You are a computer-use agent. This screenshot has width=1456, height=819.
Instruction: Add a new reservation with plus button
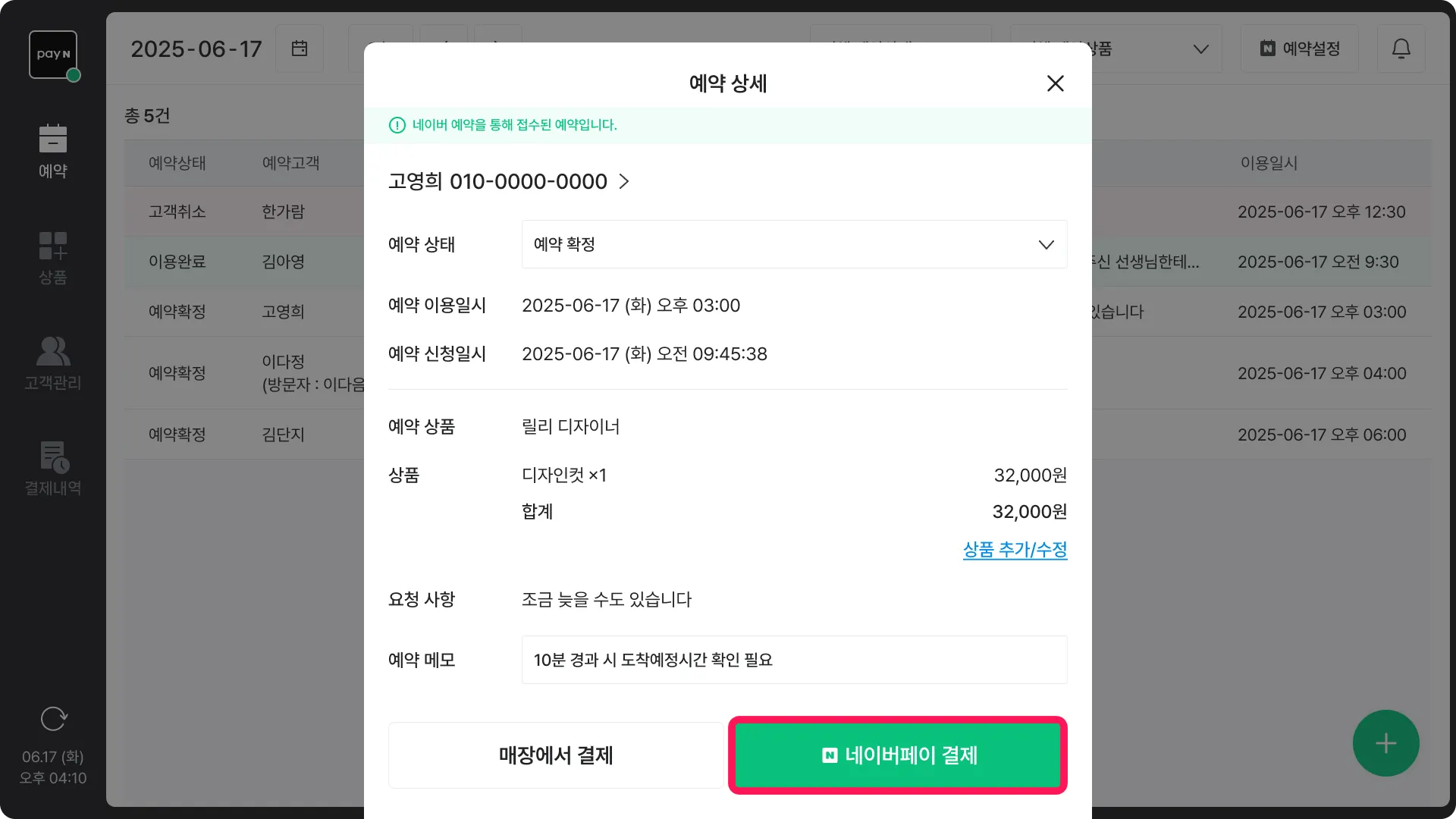coord(1385,743)
